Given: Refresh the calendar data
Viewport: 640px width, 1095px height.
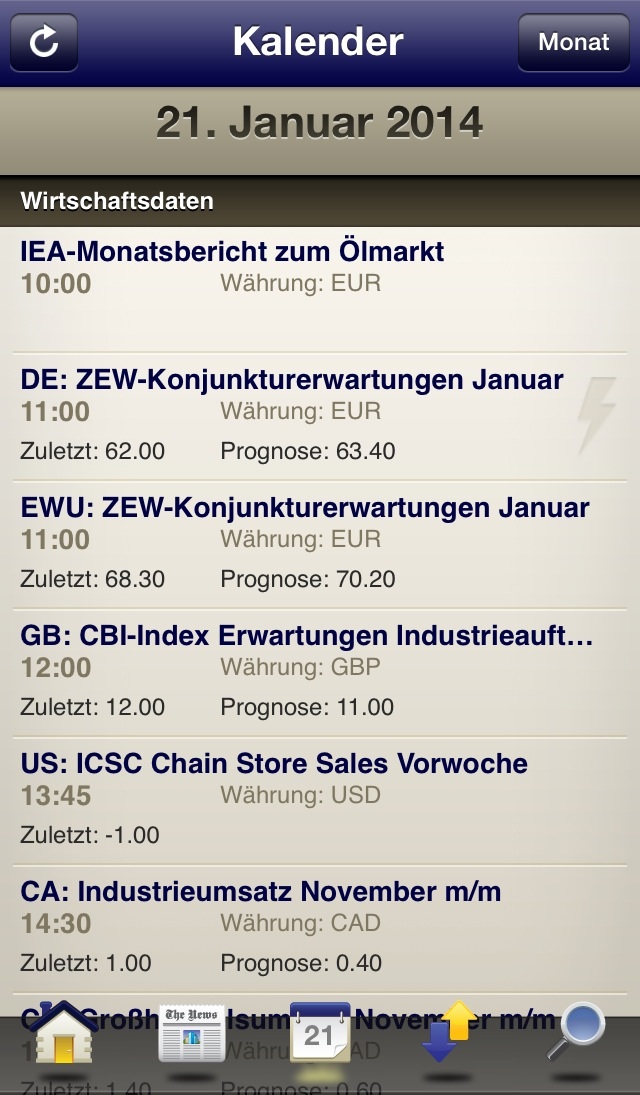Looking at the screenshot, I should tap(44, 42).
